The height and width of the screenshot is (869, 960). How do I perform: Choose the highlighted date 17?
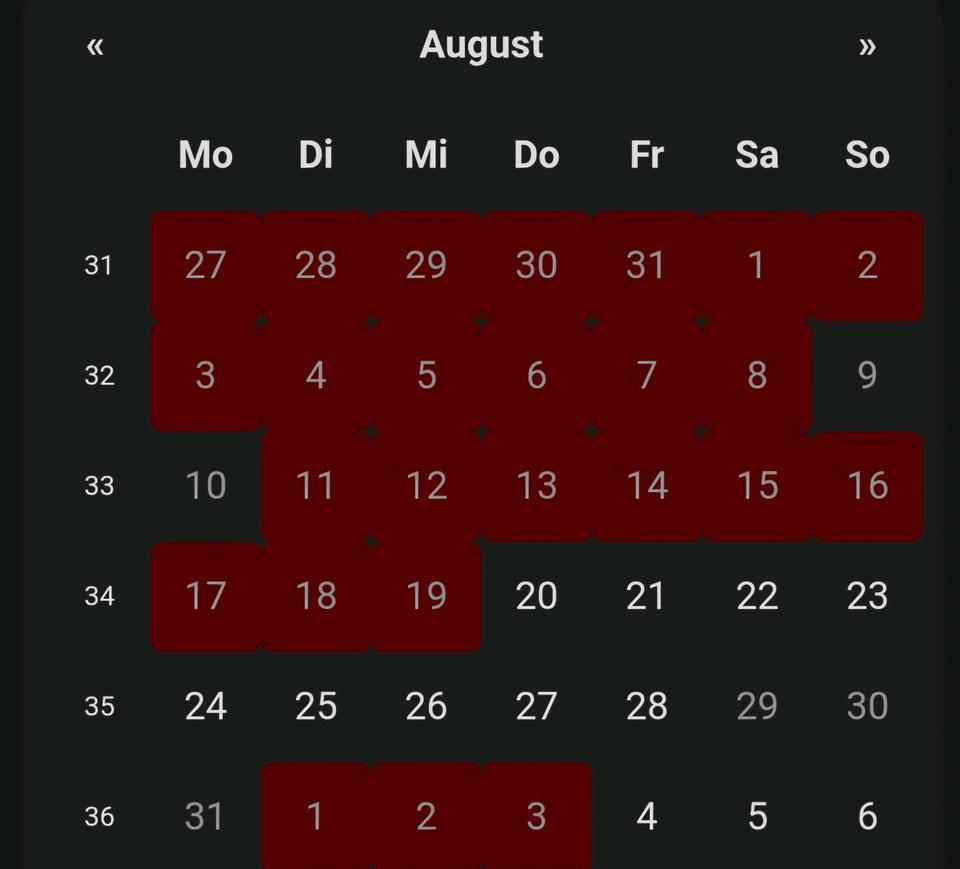tap(205, 596)
